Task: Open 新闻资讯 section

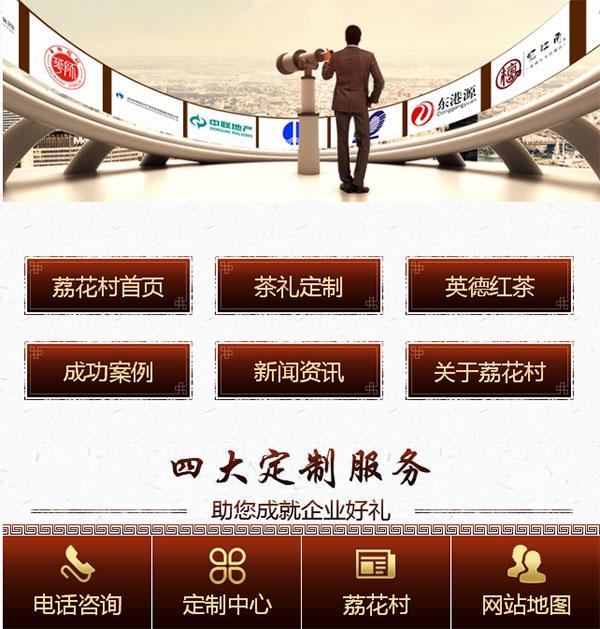Action: 298,372
